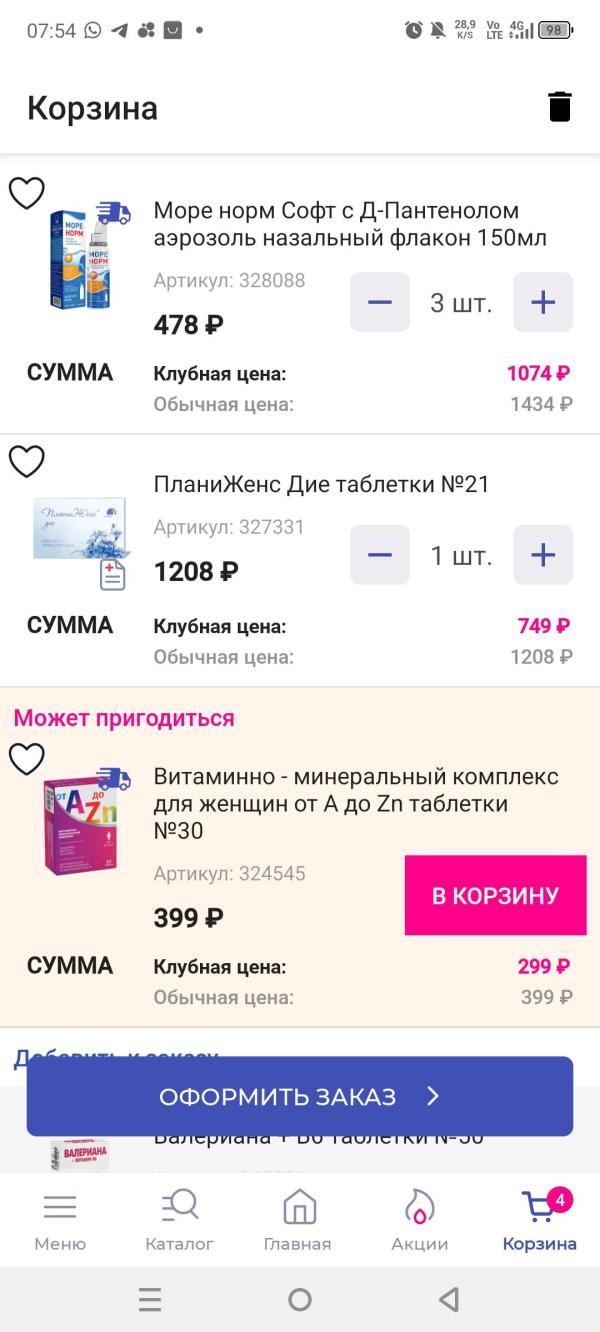
Task: View the ПланиЖенс Дие product picture
Action: pyautogui.click(x=80, y=528)
